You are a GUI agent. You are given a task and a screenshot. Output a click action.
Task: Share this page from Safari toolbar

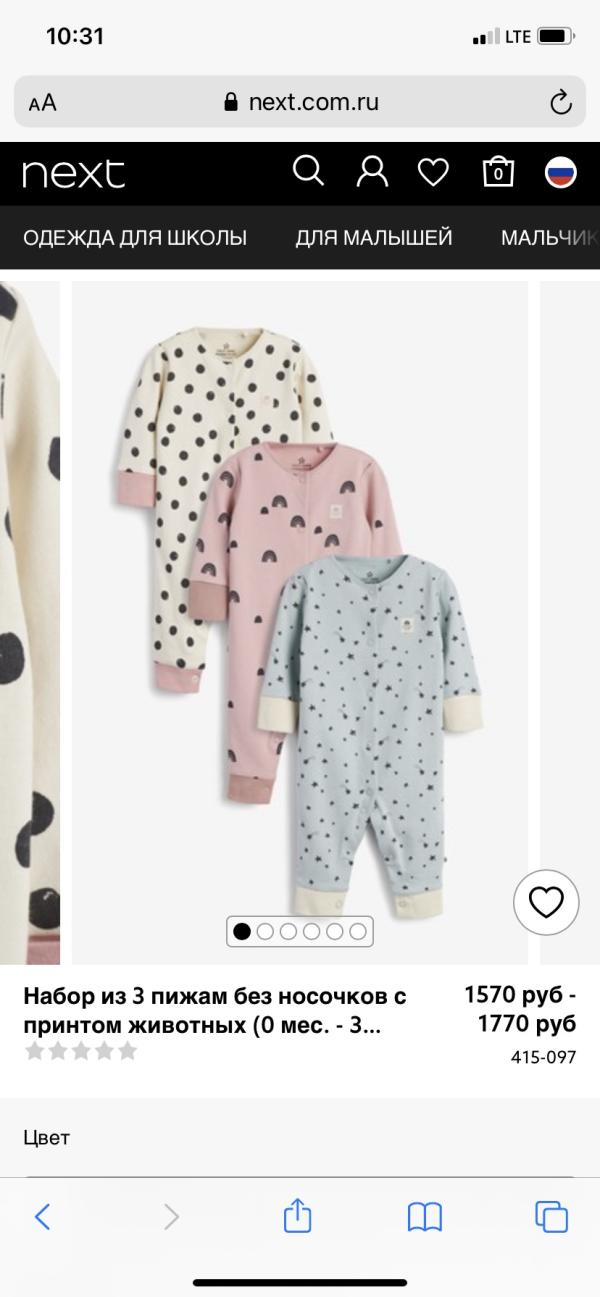click(x=298, y=1215)
